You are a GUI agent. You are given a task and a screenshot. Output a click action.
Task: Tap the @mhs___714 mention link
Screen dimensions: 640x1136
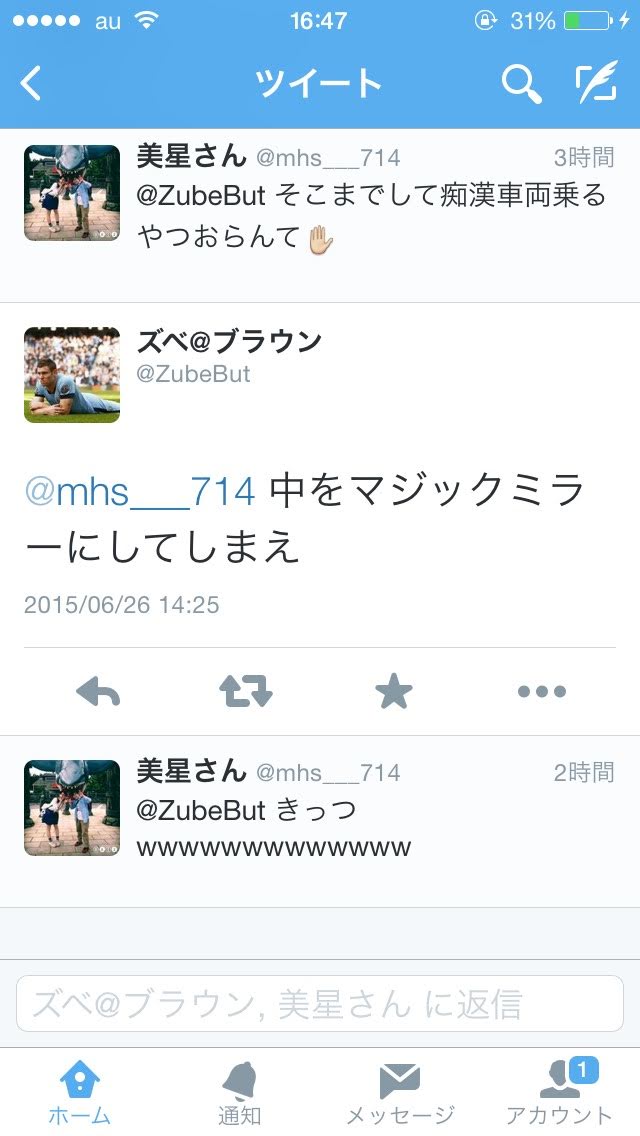[x=140, y=492]
